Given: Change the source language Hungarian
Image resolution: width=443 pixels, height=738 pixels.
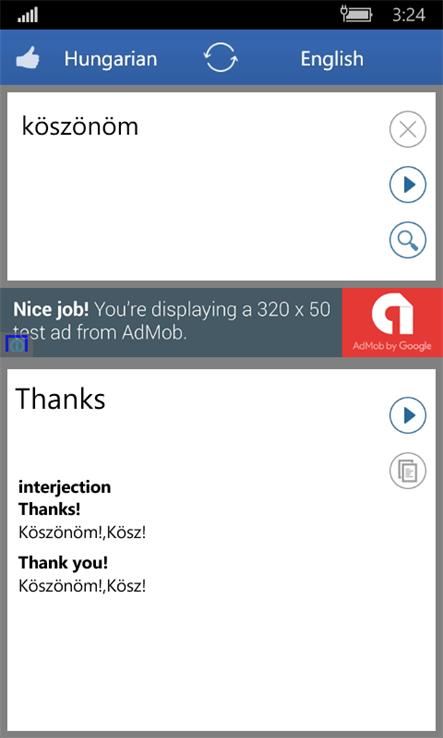Looking at the screenshot, I should pyautogui.click(x=111, y=59).
